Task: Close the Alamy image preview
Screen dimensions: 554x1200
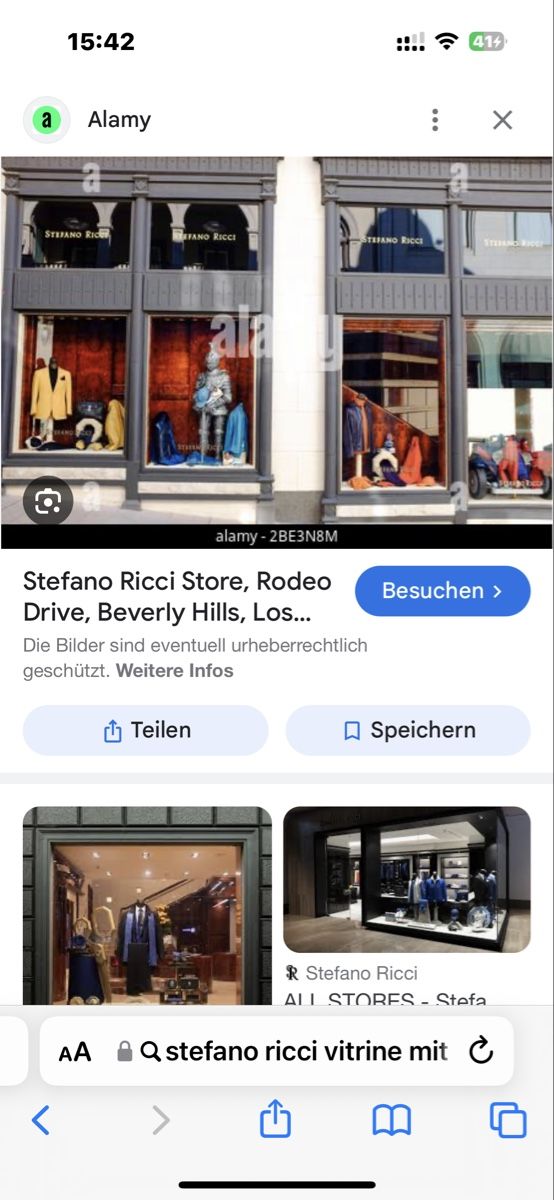Action: pos(502,120)
